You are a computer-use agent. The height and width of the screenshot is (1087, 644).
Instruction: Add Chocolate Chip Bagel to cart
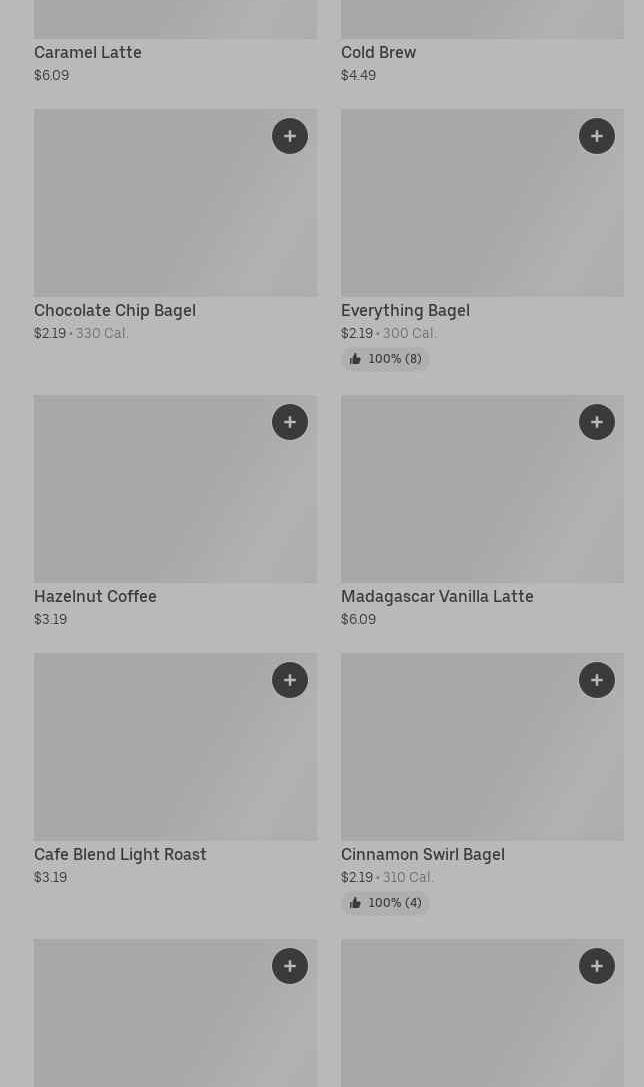click(x=290, y=136)
